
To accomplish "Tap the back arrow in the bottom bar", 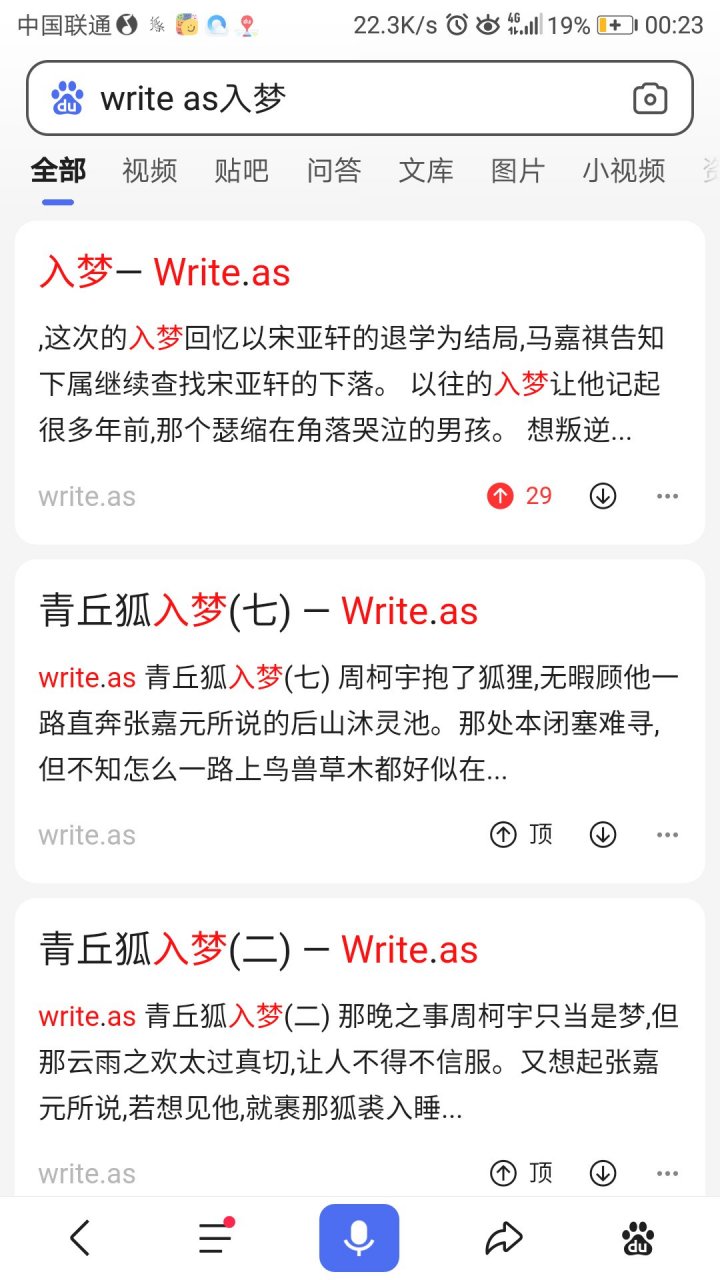I will [80, 1237].
